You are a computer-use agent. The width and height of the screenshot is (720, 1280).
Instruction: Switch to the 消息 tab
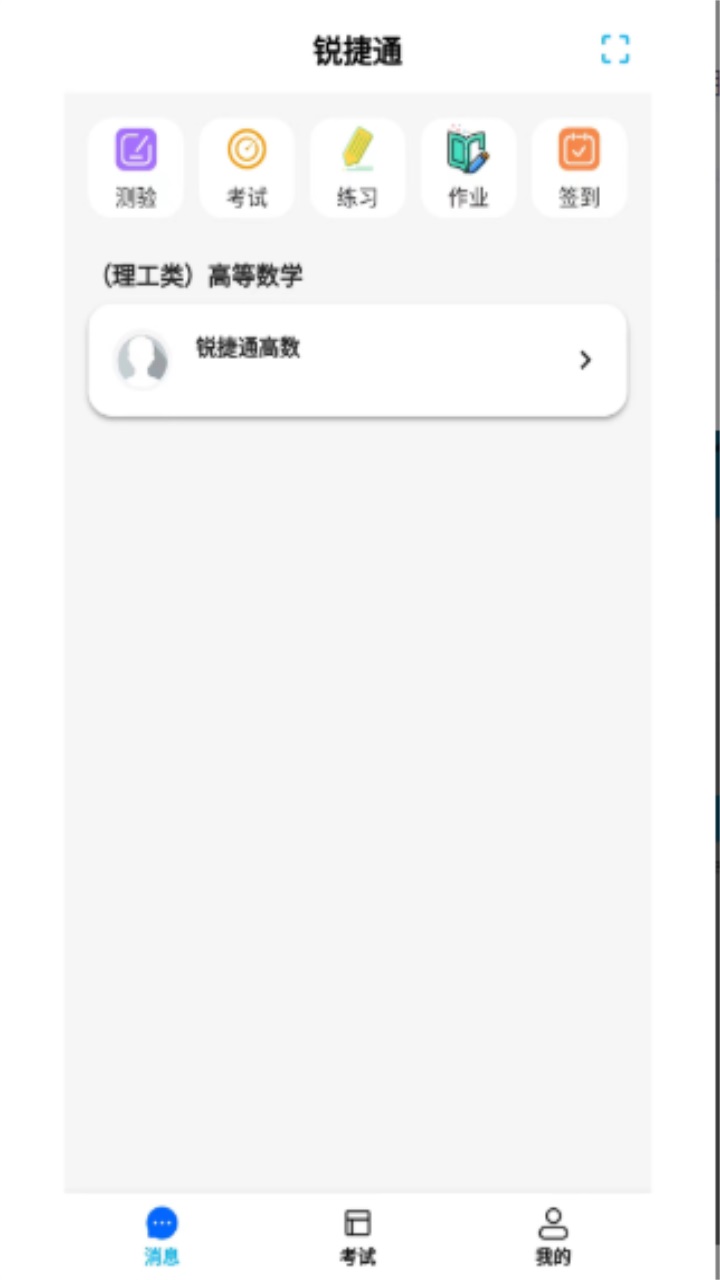coord(162,1236)
